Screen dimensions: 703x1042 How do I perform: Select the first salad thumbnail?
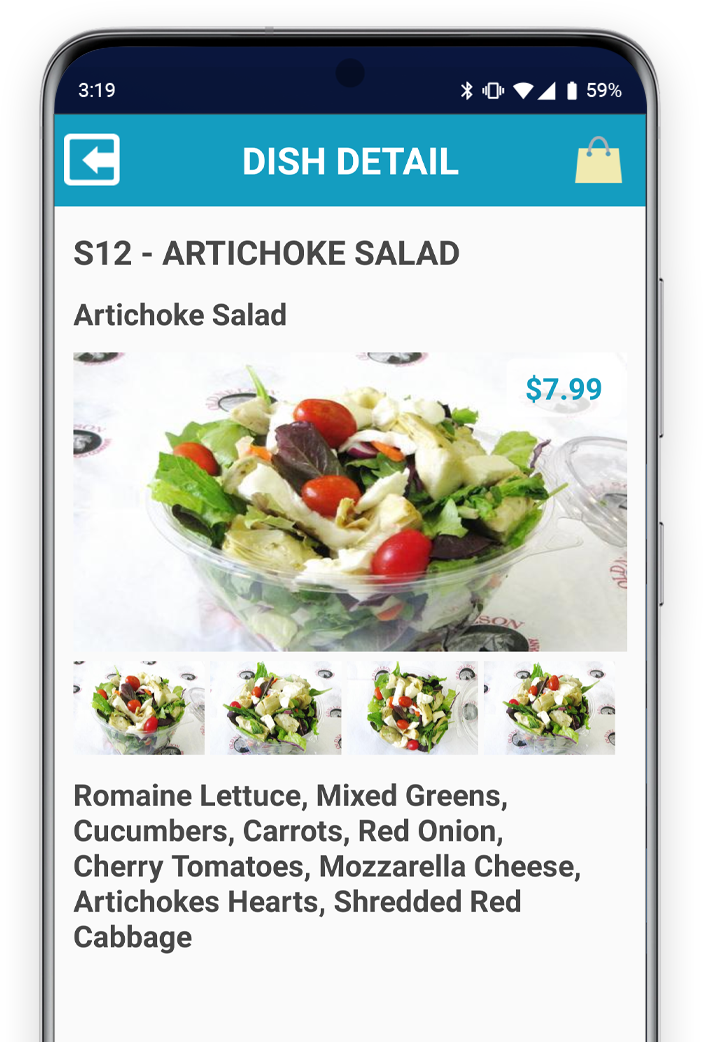point(139,708)
